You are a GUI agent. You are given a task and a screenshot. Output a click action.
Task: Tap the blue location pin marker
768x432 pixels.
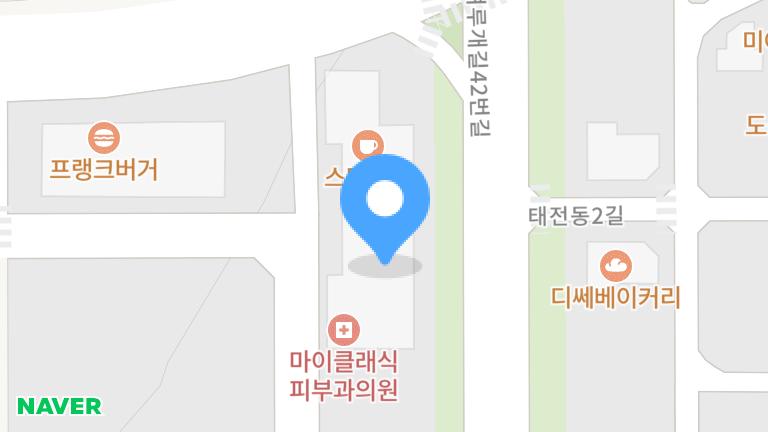coord(385,201)
